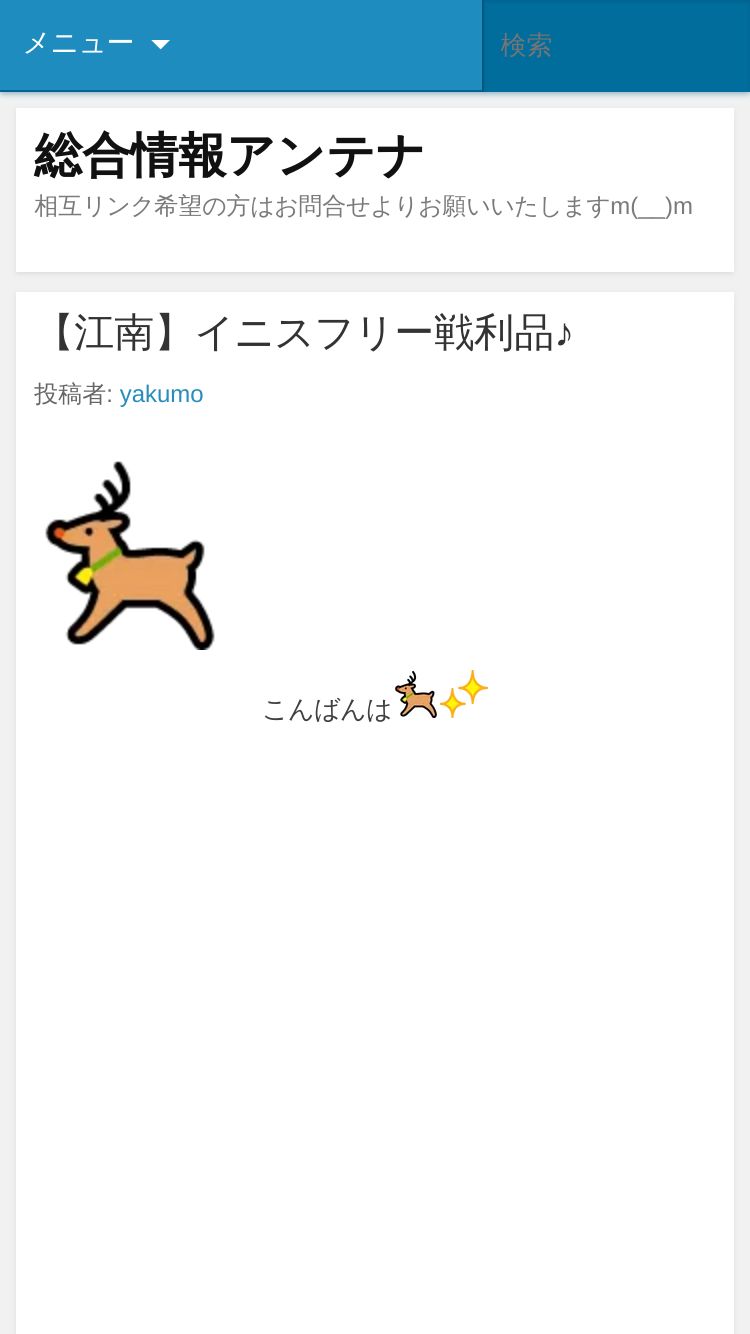The width and height of the screenshot is (750, 1334).
Task: Tap the 検索 search field
Action: pos(616,45)
